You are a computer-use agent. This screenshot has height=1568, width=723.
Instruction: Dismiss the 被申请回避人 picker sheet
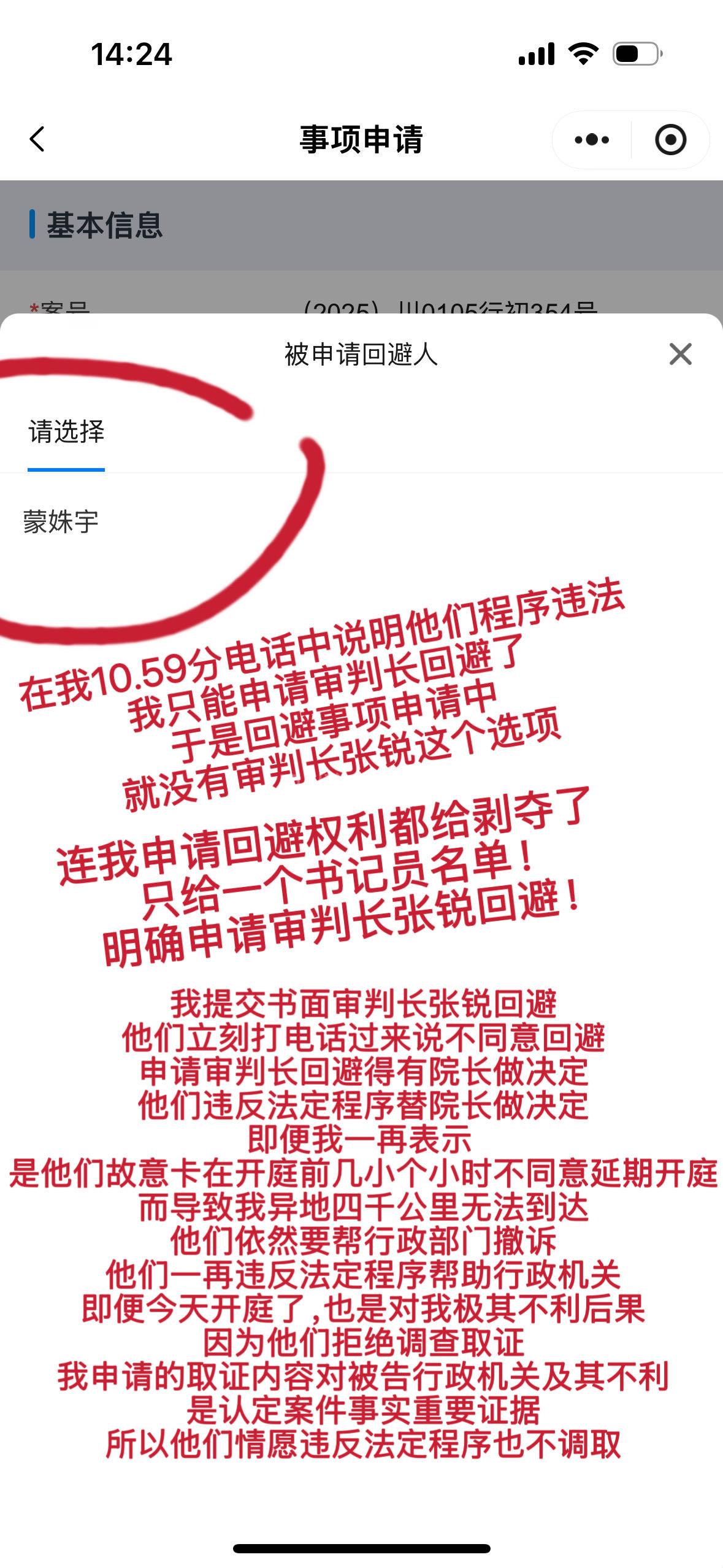680,354
